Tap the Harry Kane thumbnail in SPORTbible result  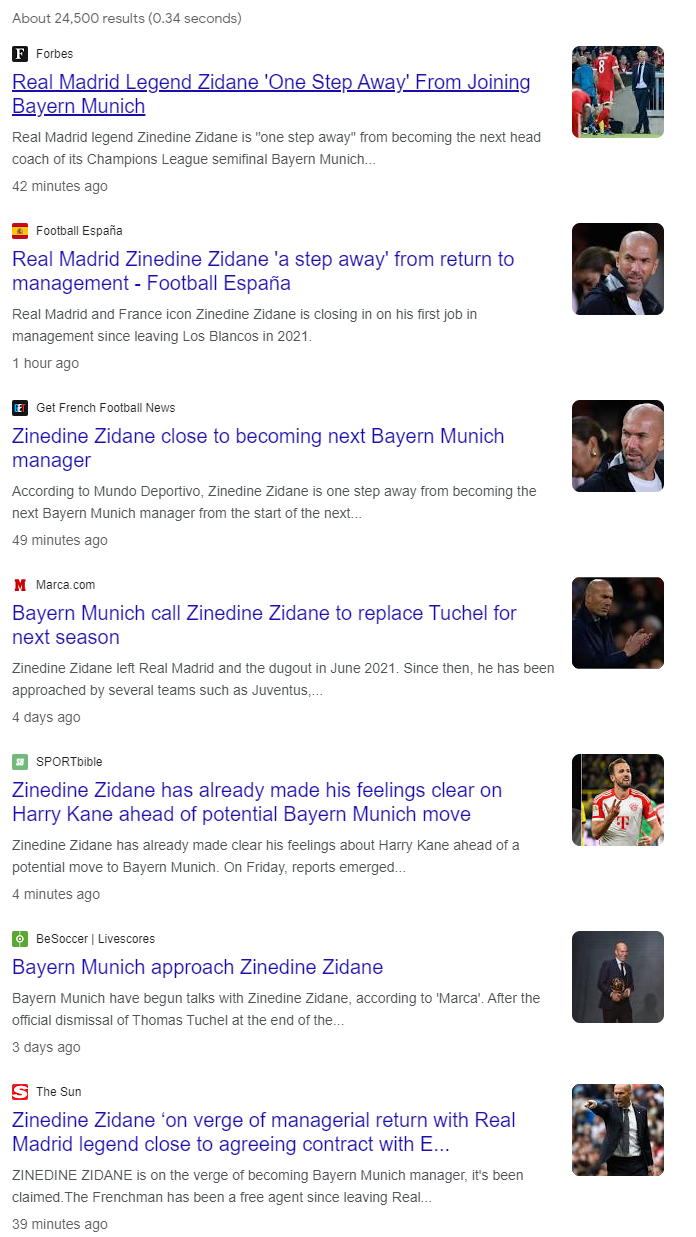coord(618,800)
